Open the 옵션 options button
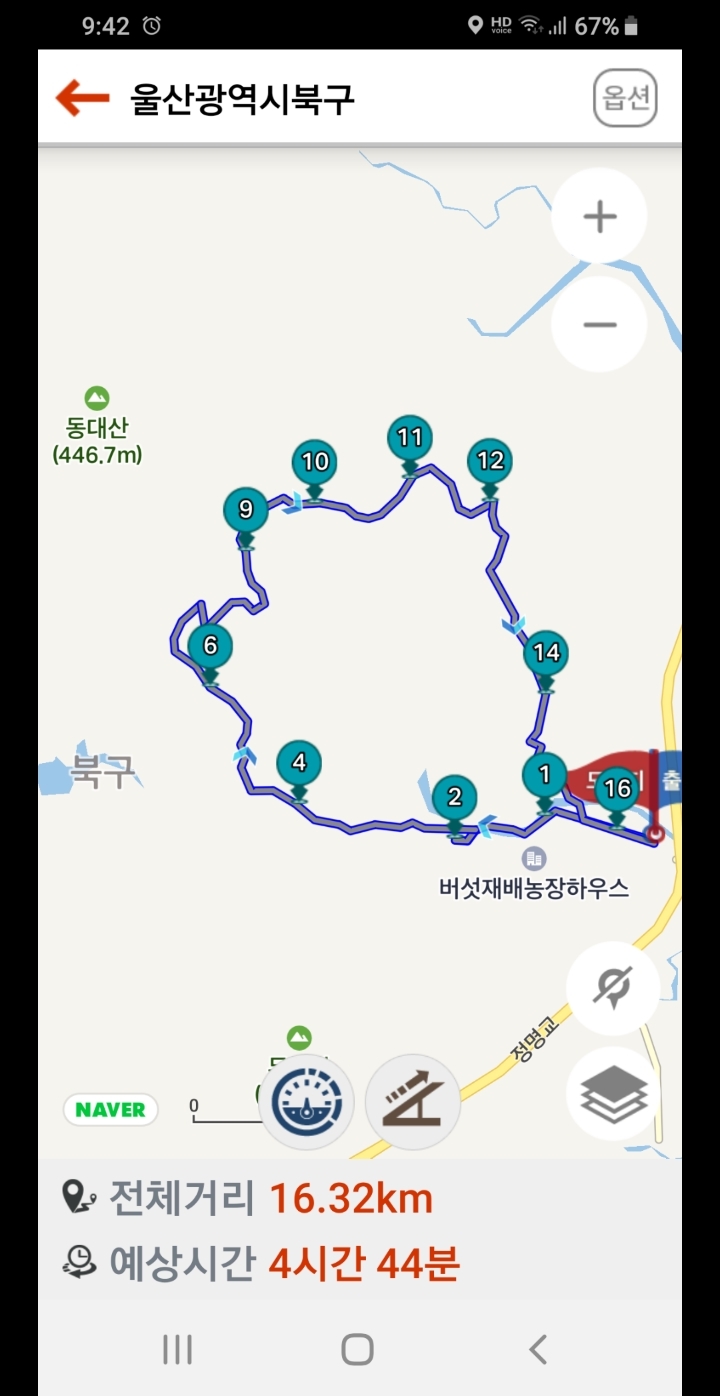Screen dimensions: 720x1396 click(625, 98)
